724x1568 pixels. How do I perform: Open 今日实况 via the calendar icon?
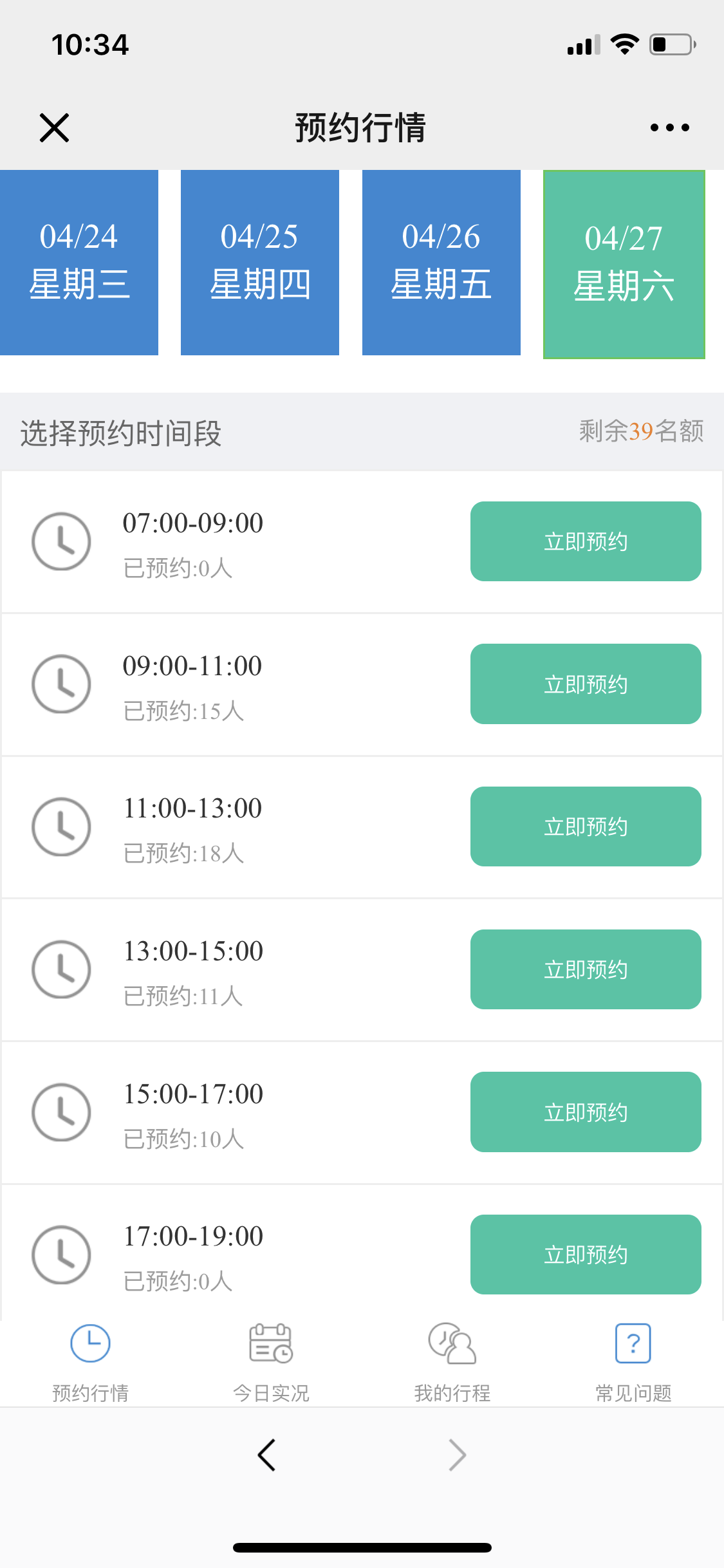(x=270, y=1343)
